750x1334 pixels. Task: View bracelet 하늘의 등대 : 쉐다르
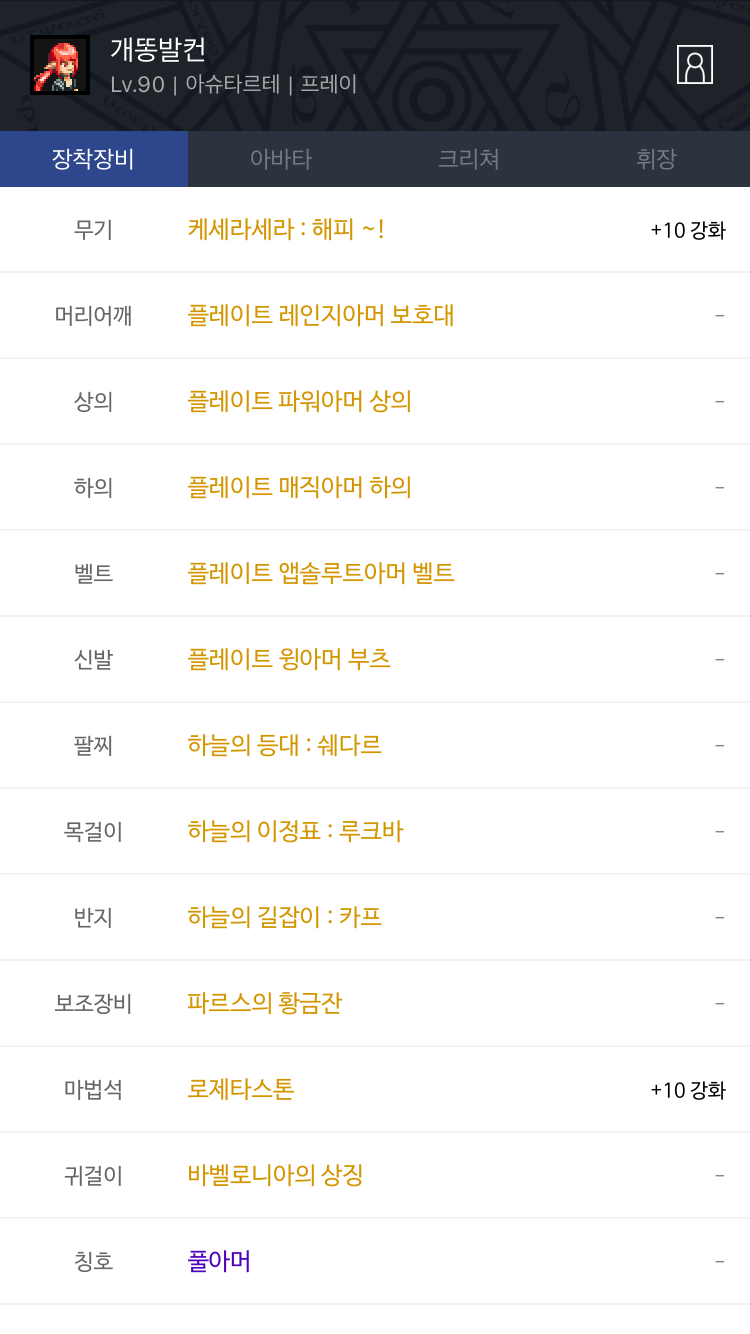285,746
